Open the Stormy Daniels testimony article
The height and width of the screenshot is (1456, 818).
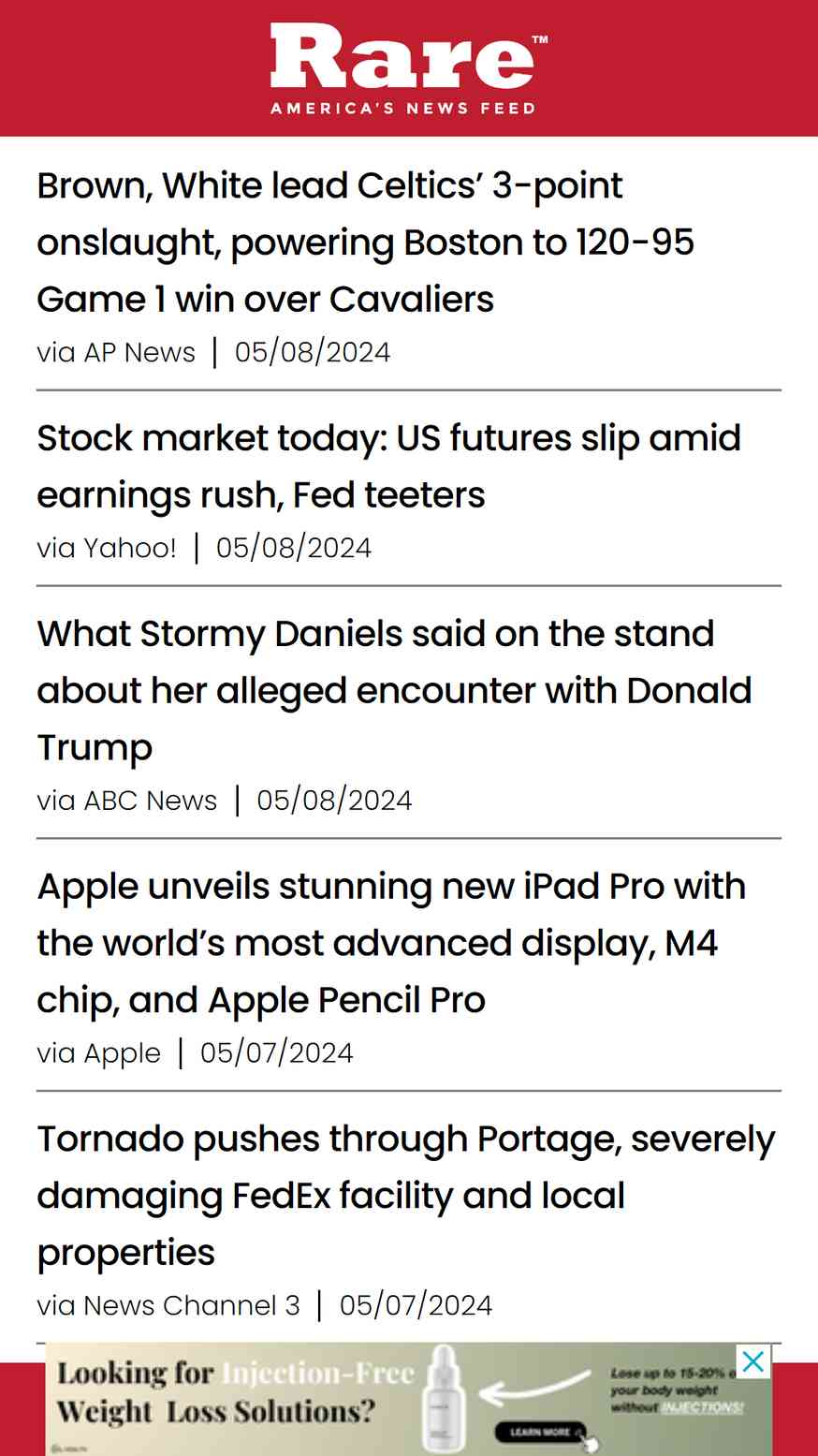394,690
